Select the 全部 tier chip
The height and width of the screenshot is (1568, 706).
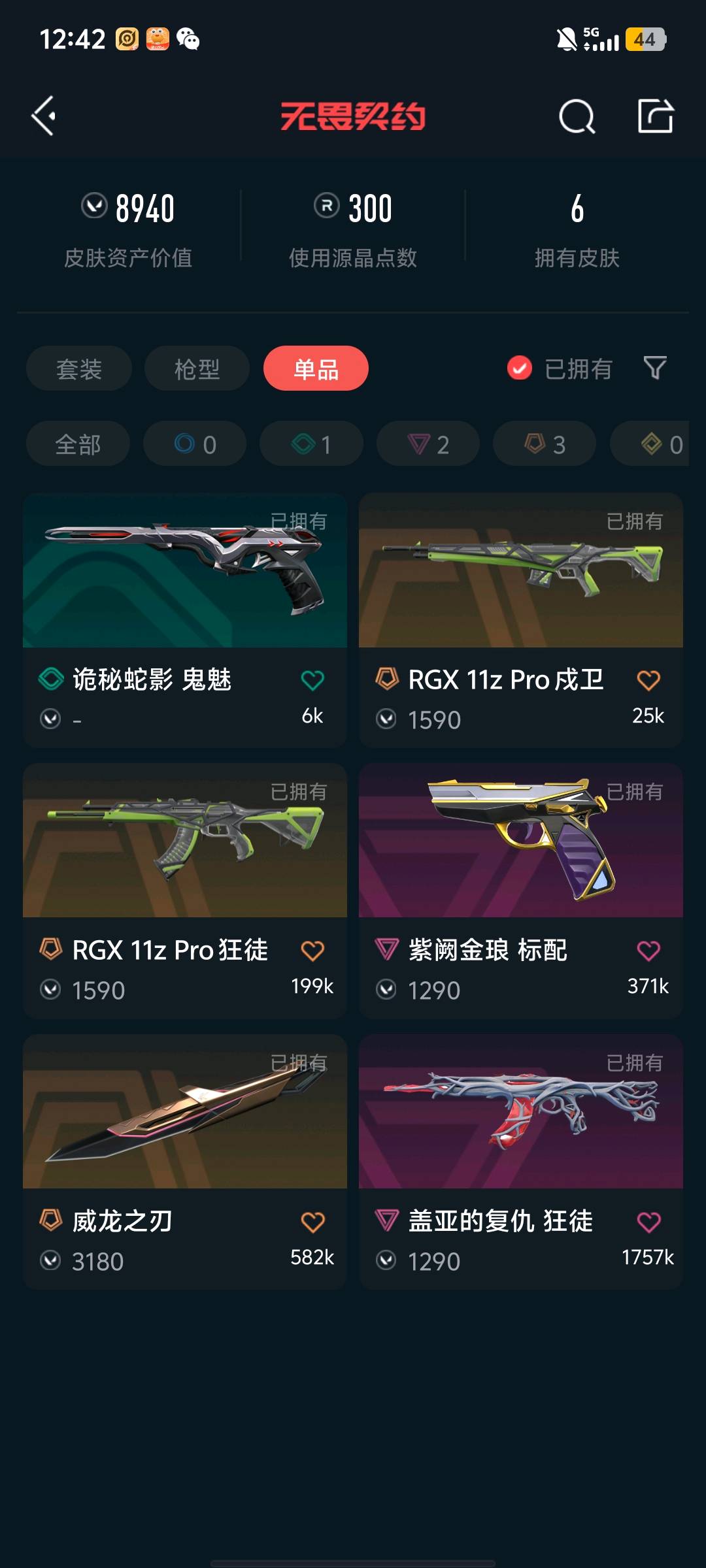(78, 444)
